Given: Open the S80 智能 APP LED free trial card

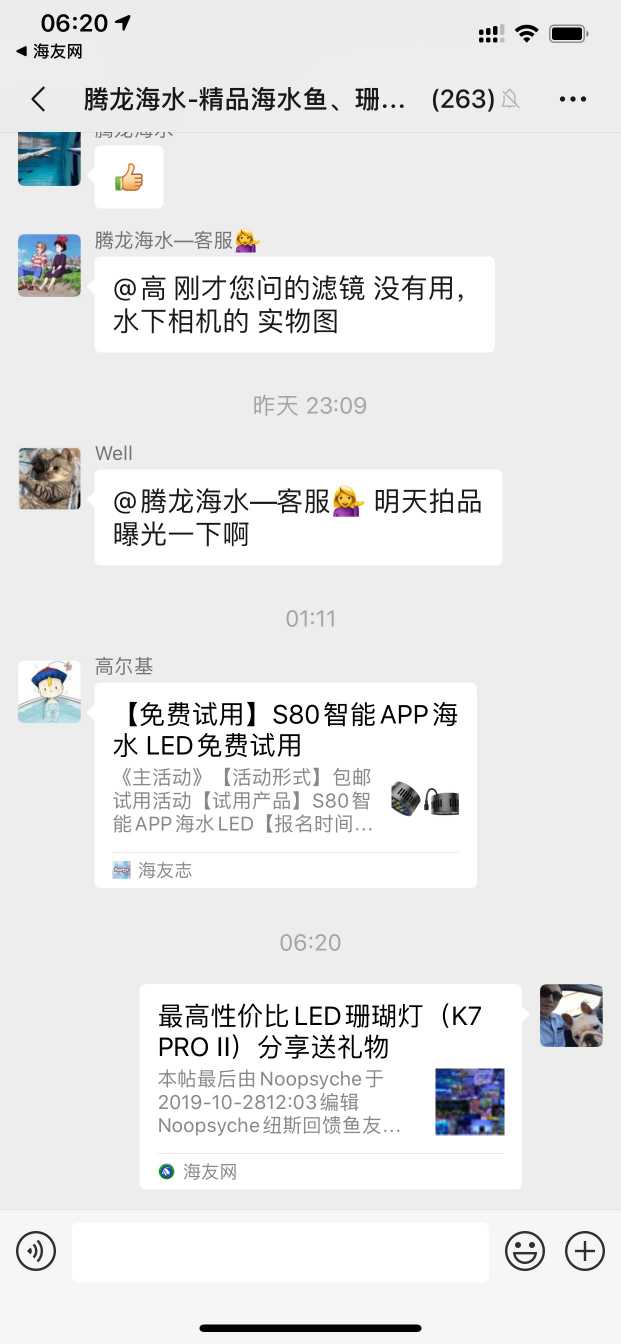Looking at the screenshot, I should pyautogui.click(x=285, y=785).
